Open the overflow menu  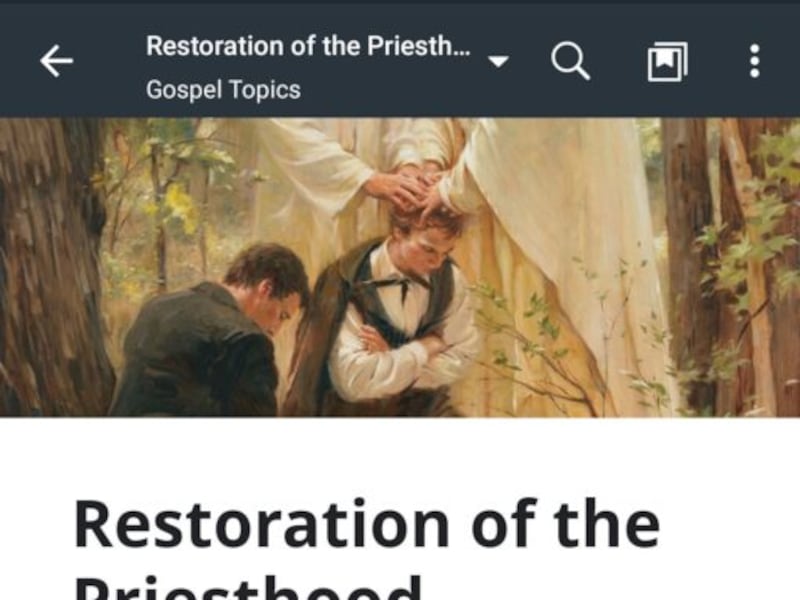click(x=754, y=62)
